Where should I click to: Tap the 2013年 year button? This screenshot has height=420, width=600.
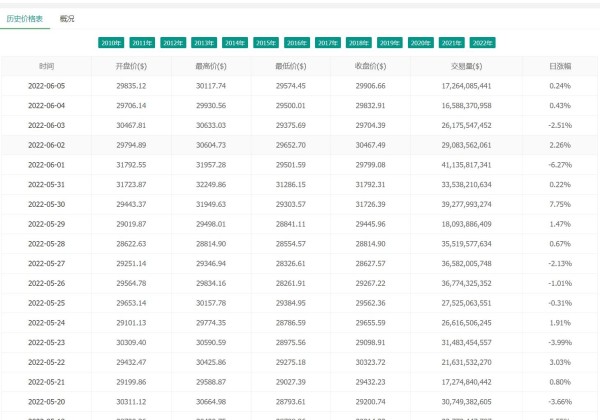204,44
